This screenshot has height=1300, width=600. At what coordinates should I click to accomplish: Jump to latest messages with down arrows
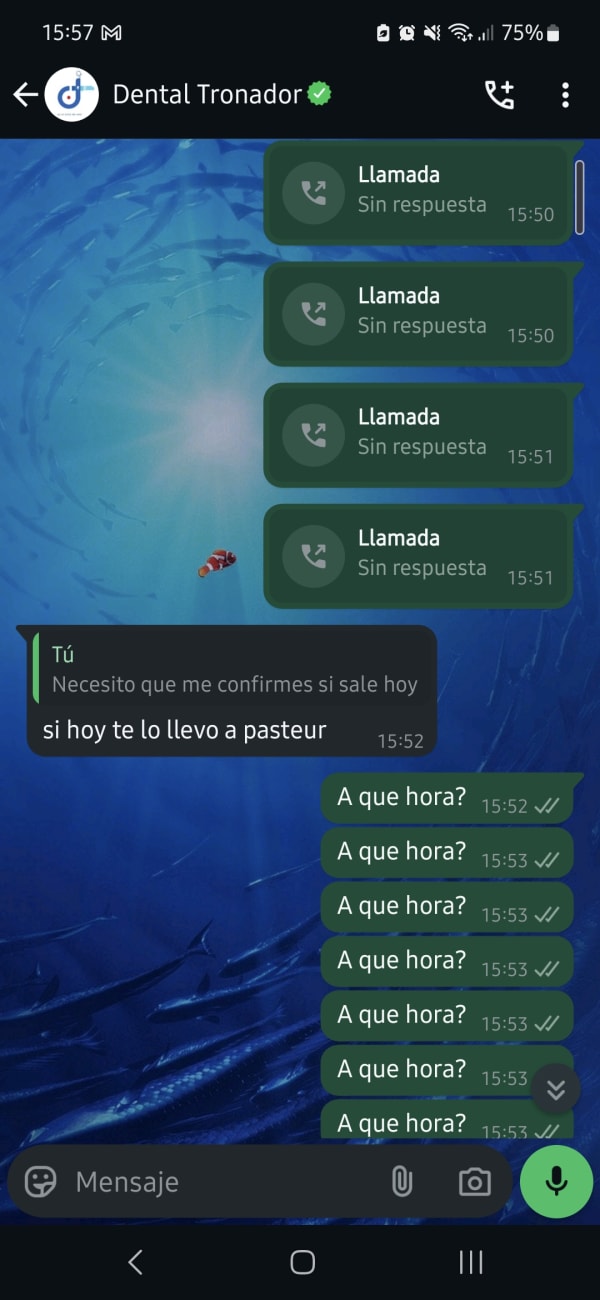pyautogui.click(x=556, y=1089)
